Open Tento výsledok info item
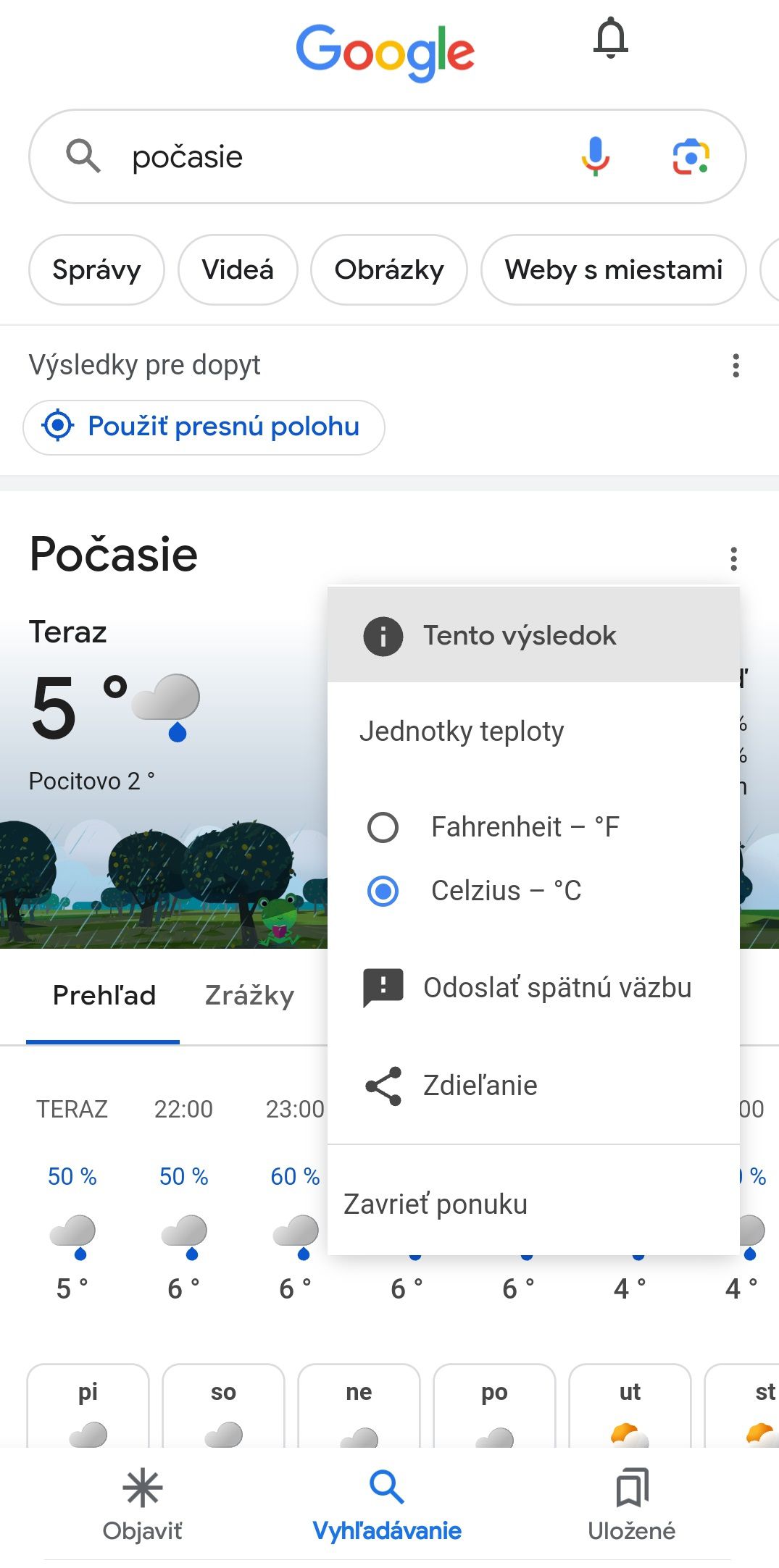The image size is (779, 1568). click(x=533, y=635)
